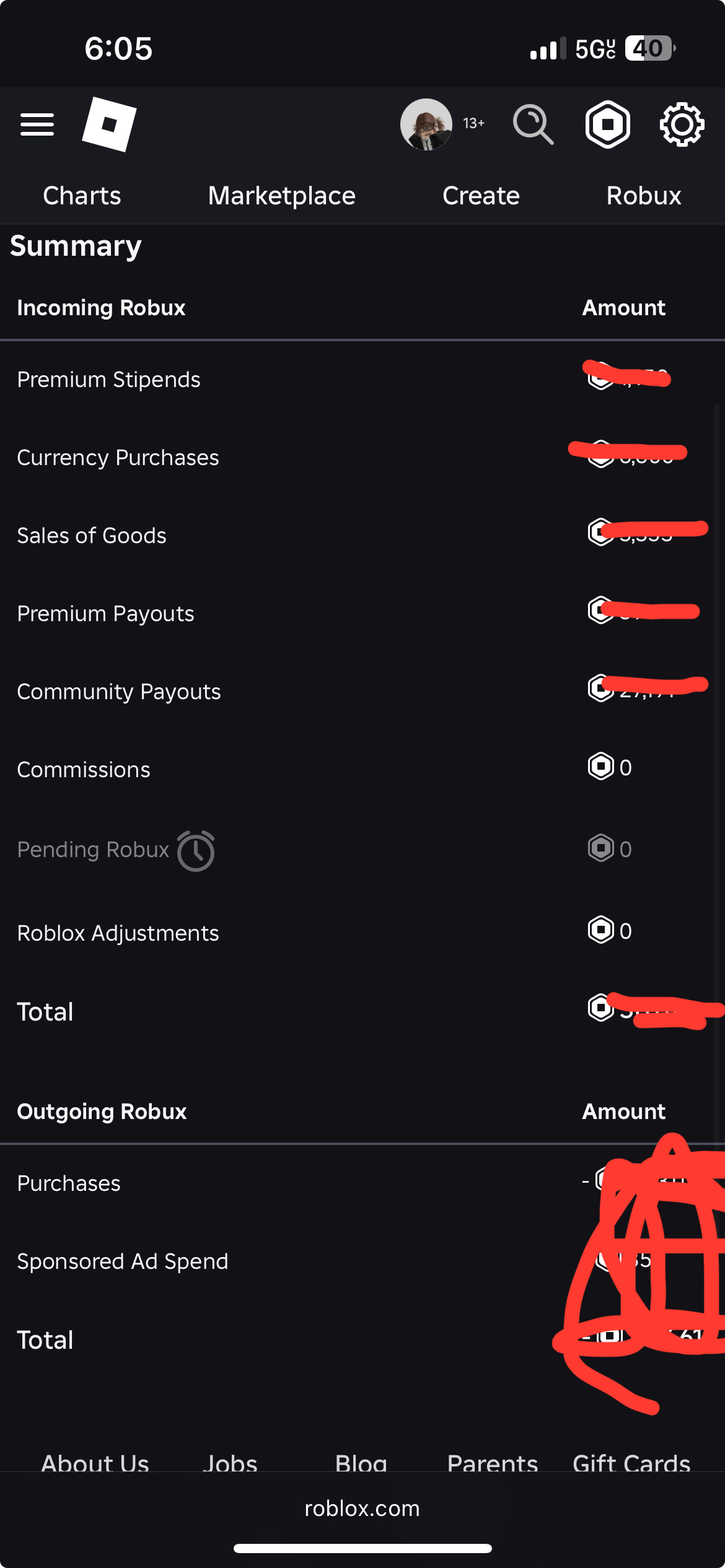This screenshot has width=725, height=1568.
Task: Open the Create section
Action: coord(481,196)
